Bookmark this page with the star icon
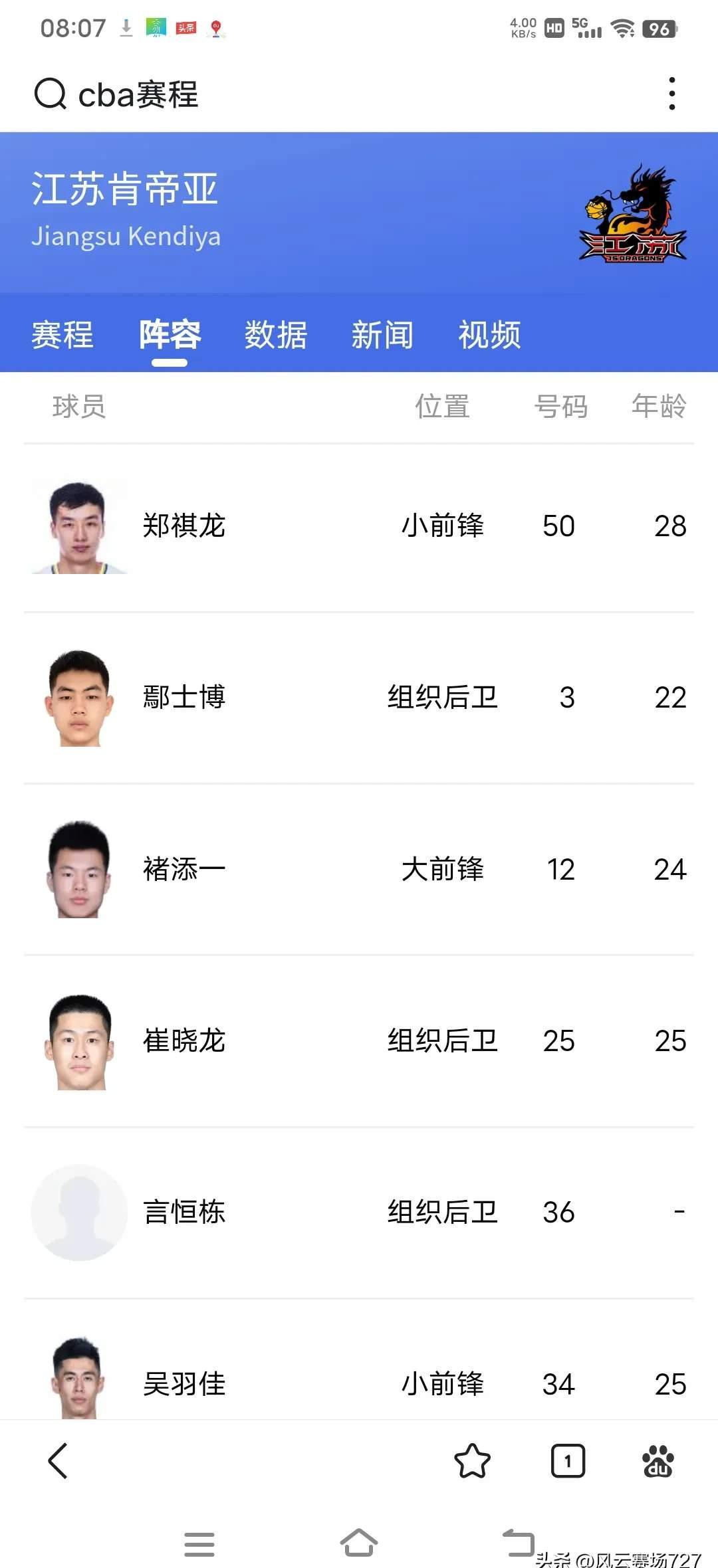 pyautogui.click(x=472, y=1461)
